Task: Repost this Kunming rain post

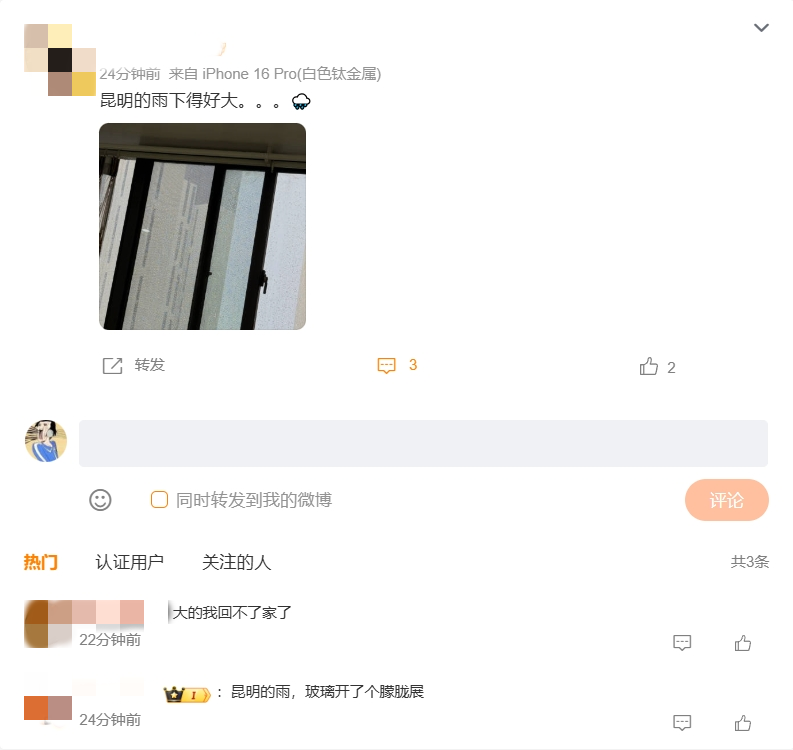Action: click(134, 366)
